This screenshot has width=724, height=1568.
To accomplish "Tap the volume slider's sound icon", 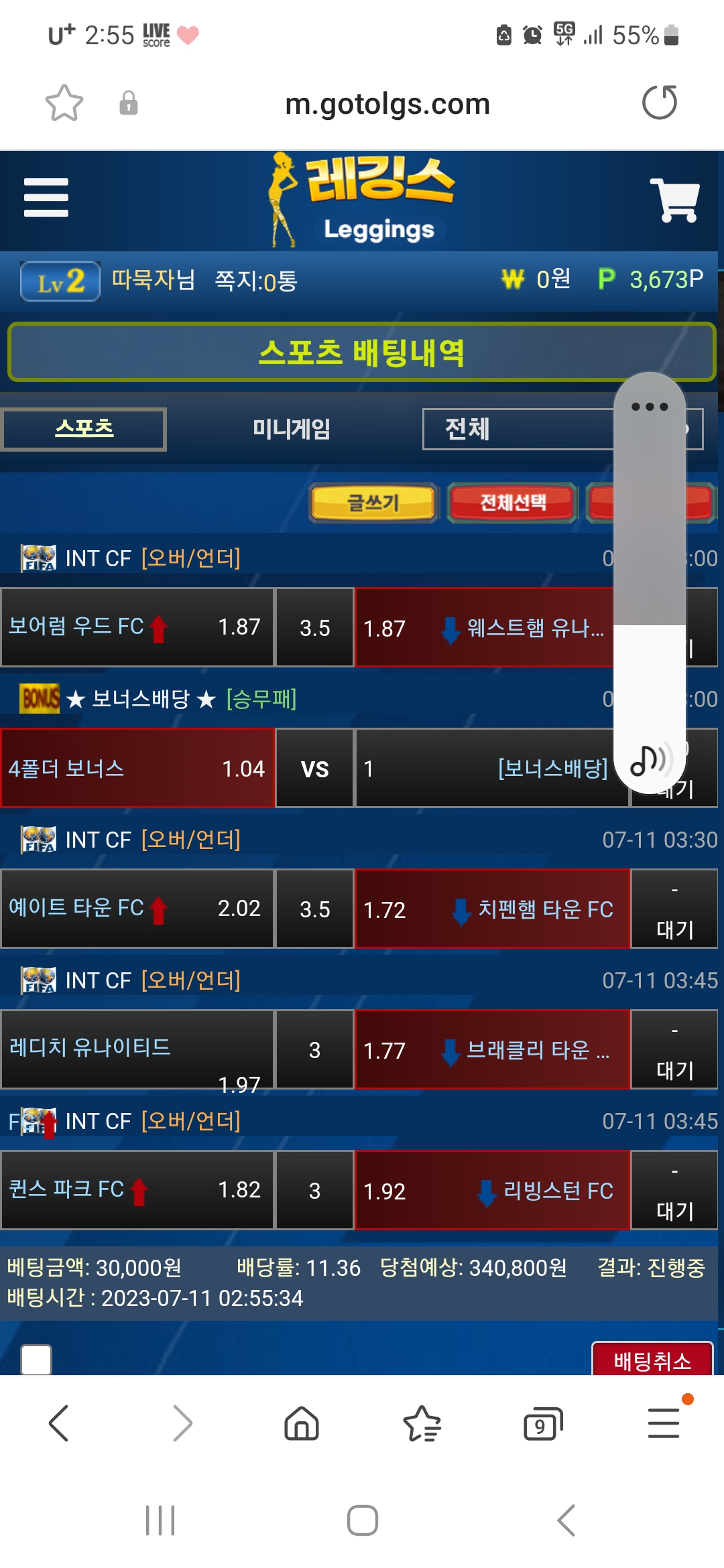I will [649, 760].
